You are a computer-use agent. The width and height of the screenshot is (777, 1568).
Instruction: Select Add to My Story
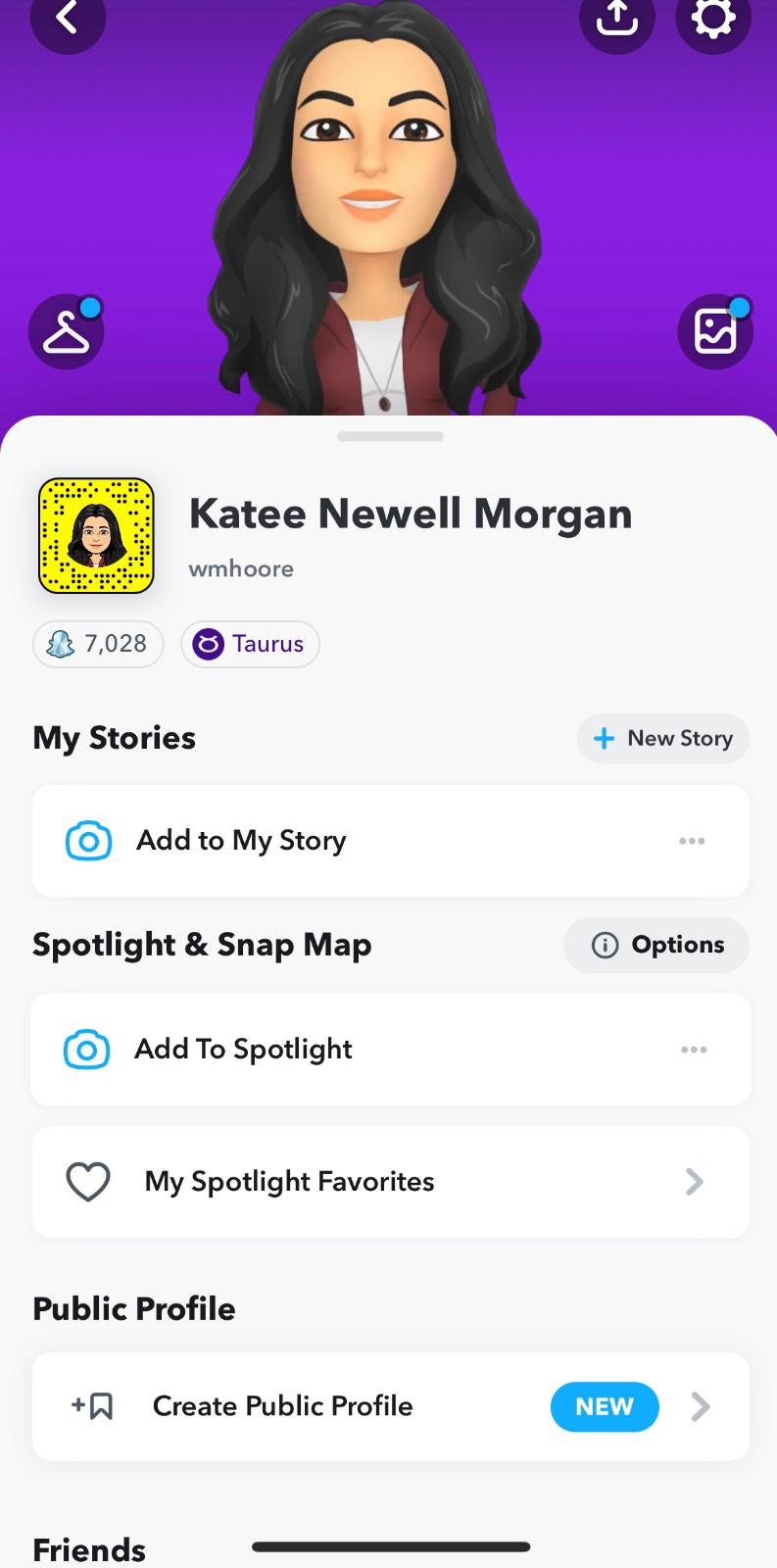(241, 841)
